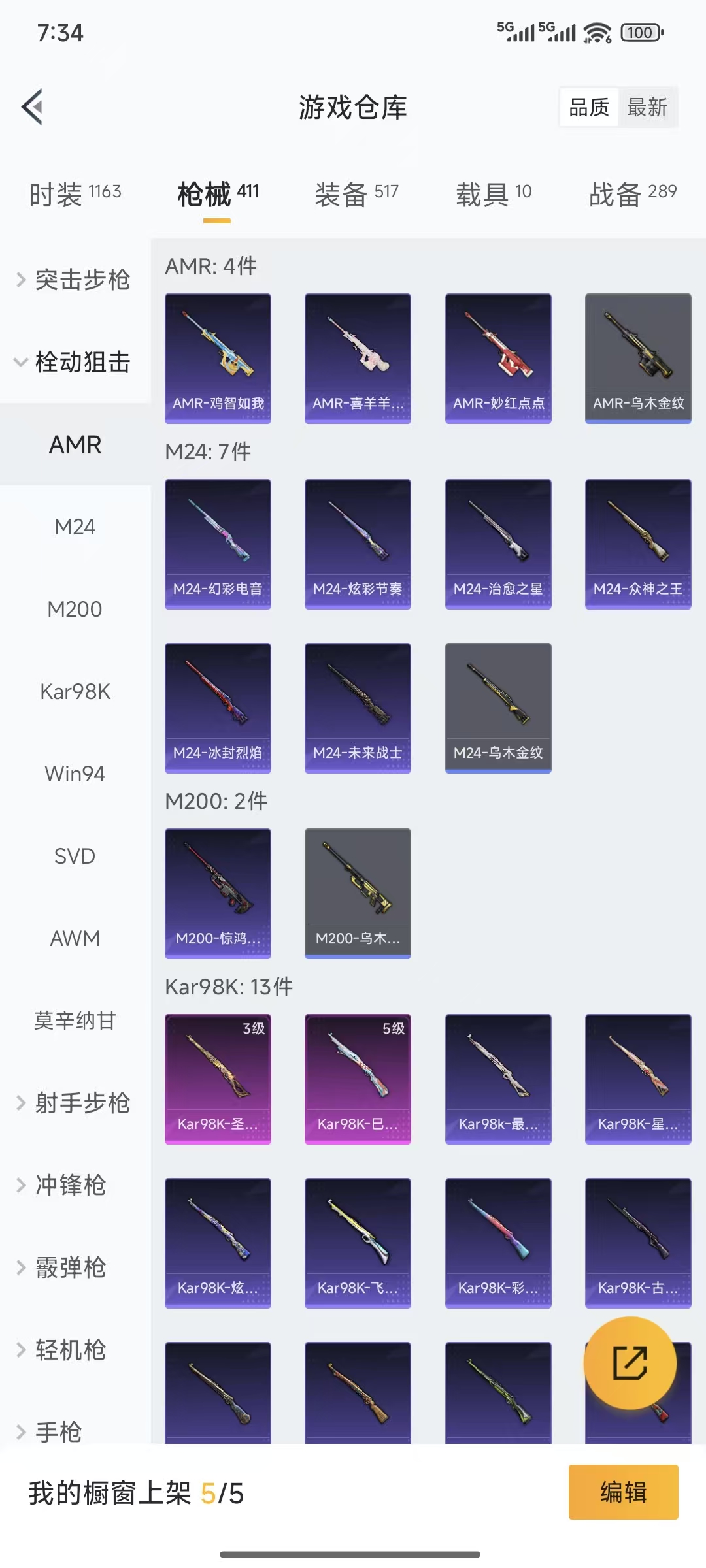The width and height of the screenshot is (706, 1568).
Task: Expand the 突击步枪 category
Action: point(75,280)
